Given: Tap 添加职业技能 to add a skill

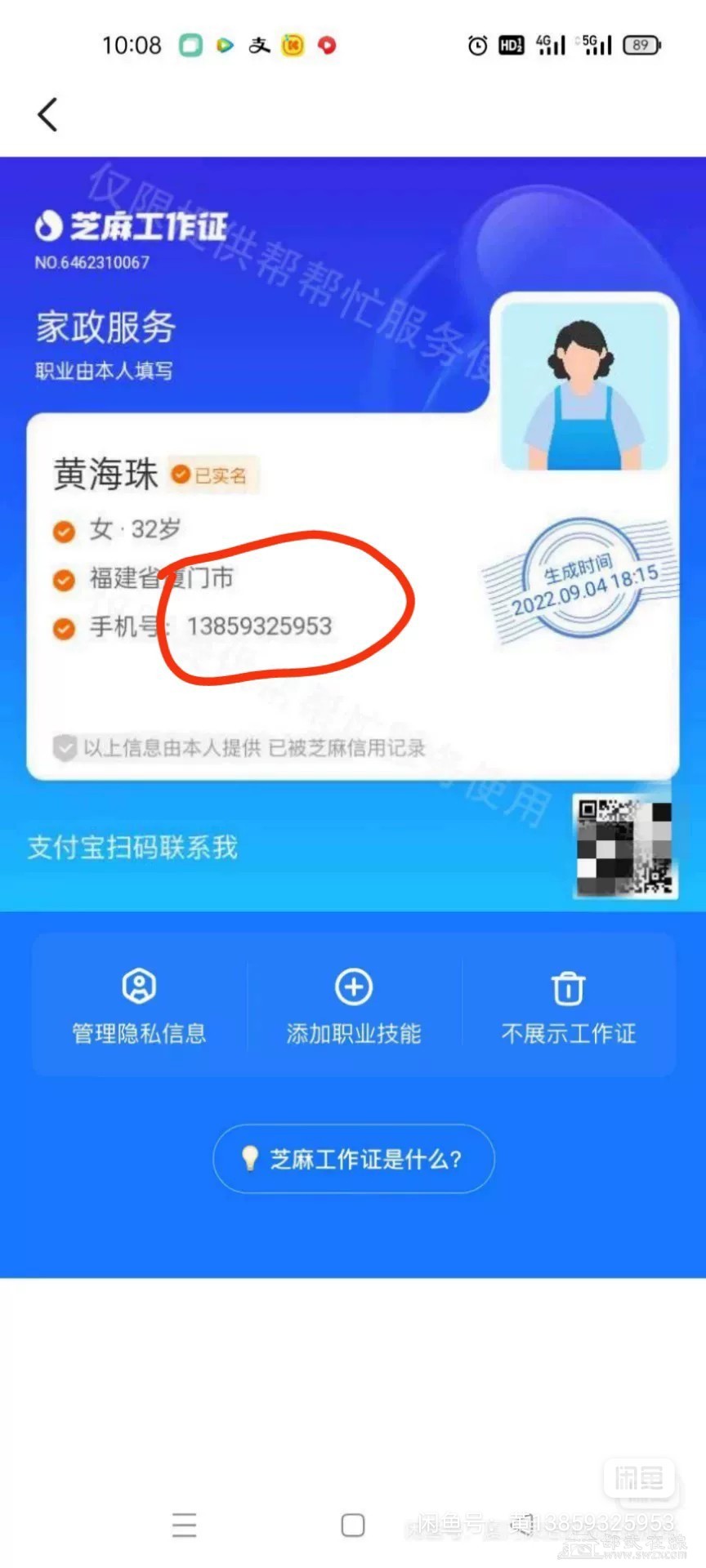Looking at the screenshot, I should click(353, 1006).
